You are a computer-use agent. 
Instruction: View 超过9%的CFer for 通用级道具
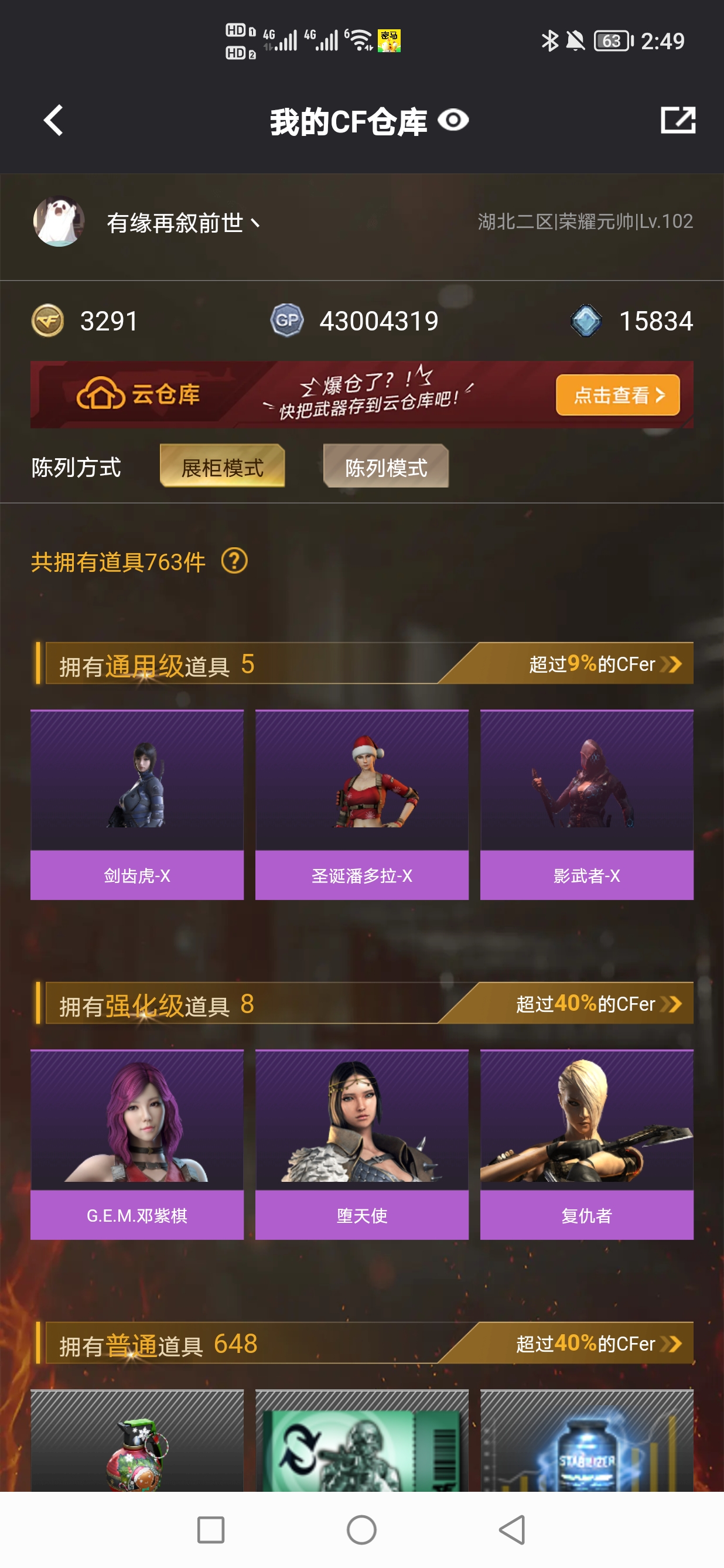point(604,663)
